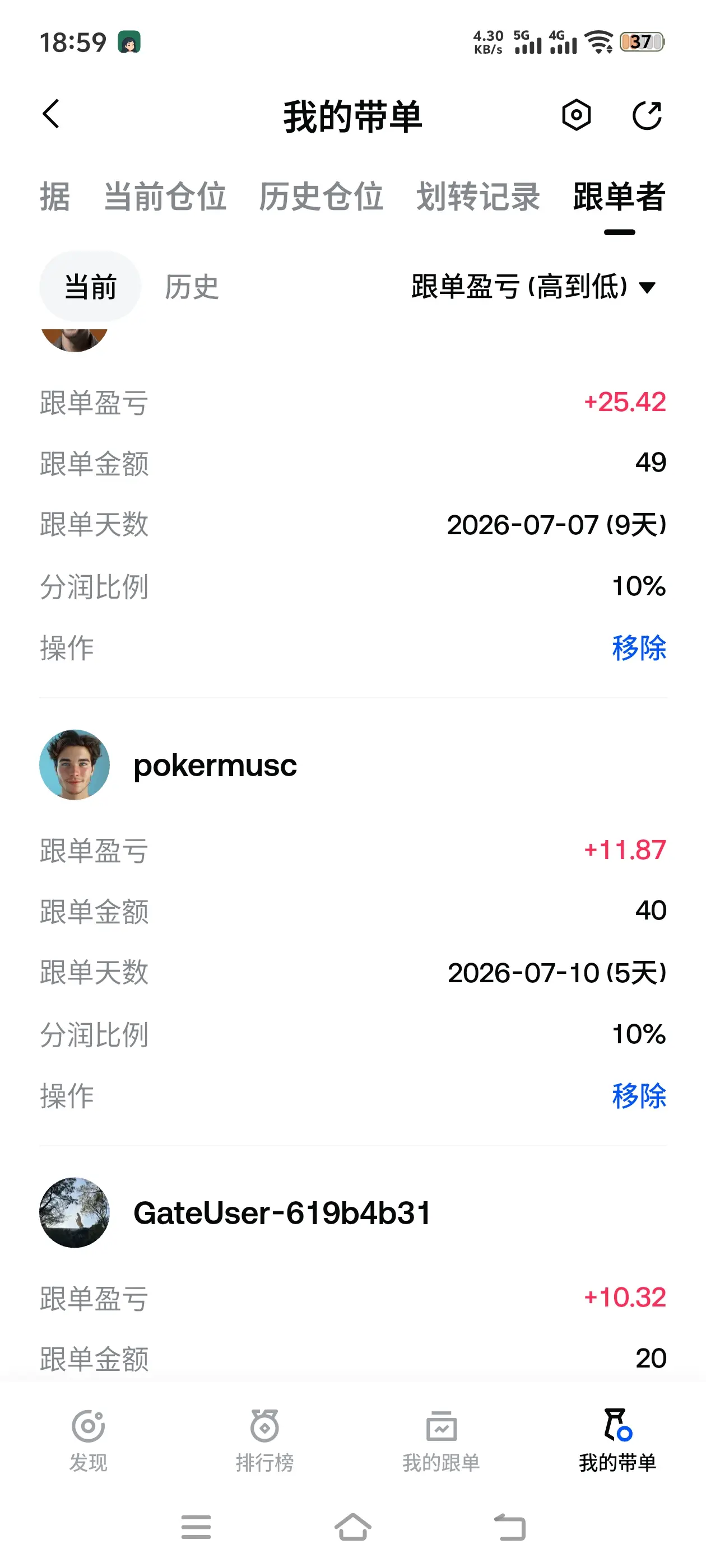Tap the system home button
This screenshot has width=706, height=1568.
(x=352, y=1527)
